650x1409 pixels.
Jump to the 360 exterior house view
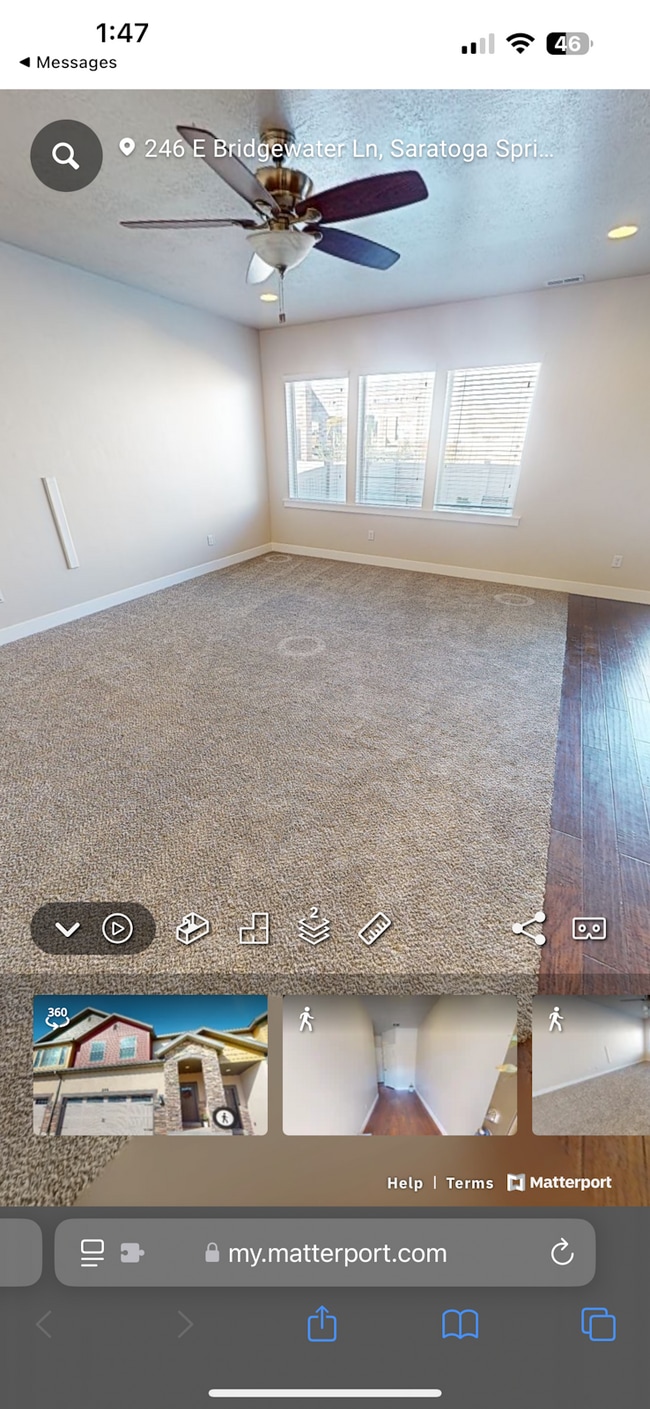[150, 1064]
